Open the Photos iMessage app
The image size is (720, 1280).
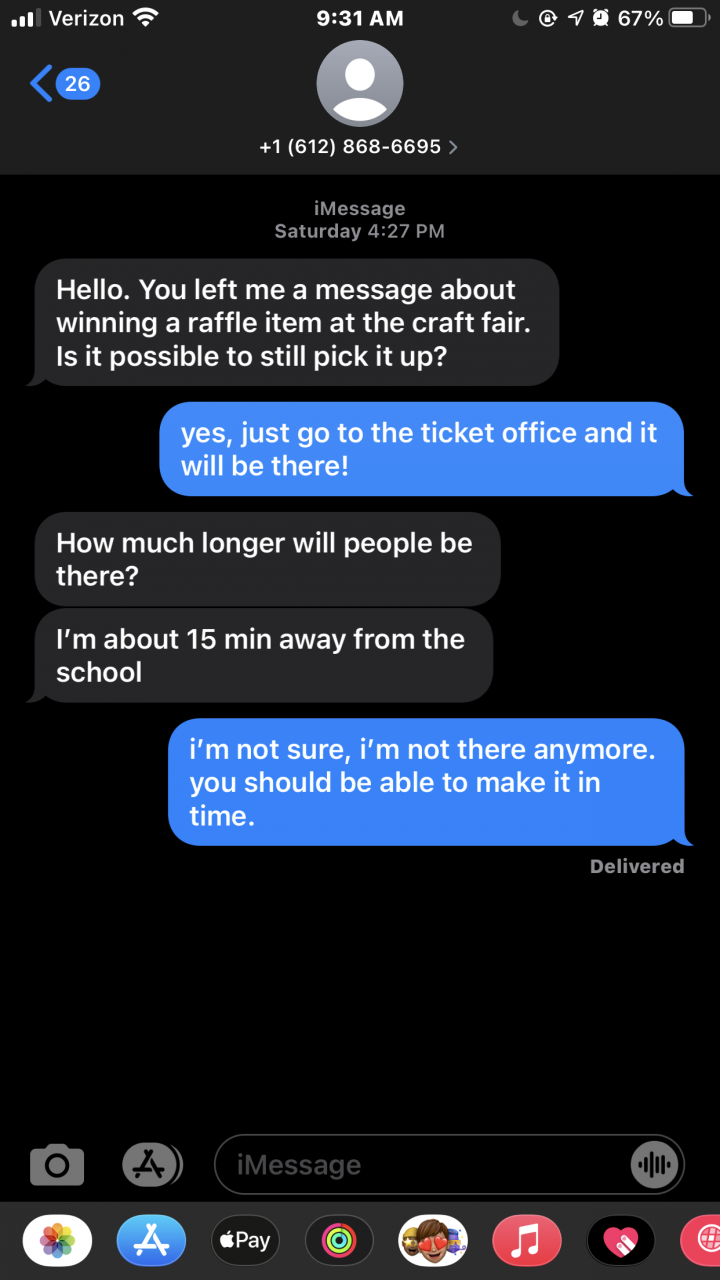point(57,1241)
